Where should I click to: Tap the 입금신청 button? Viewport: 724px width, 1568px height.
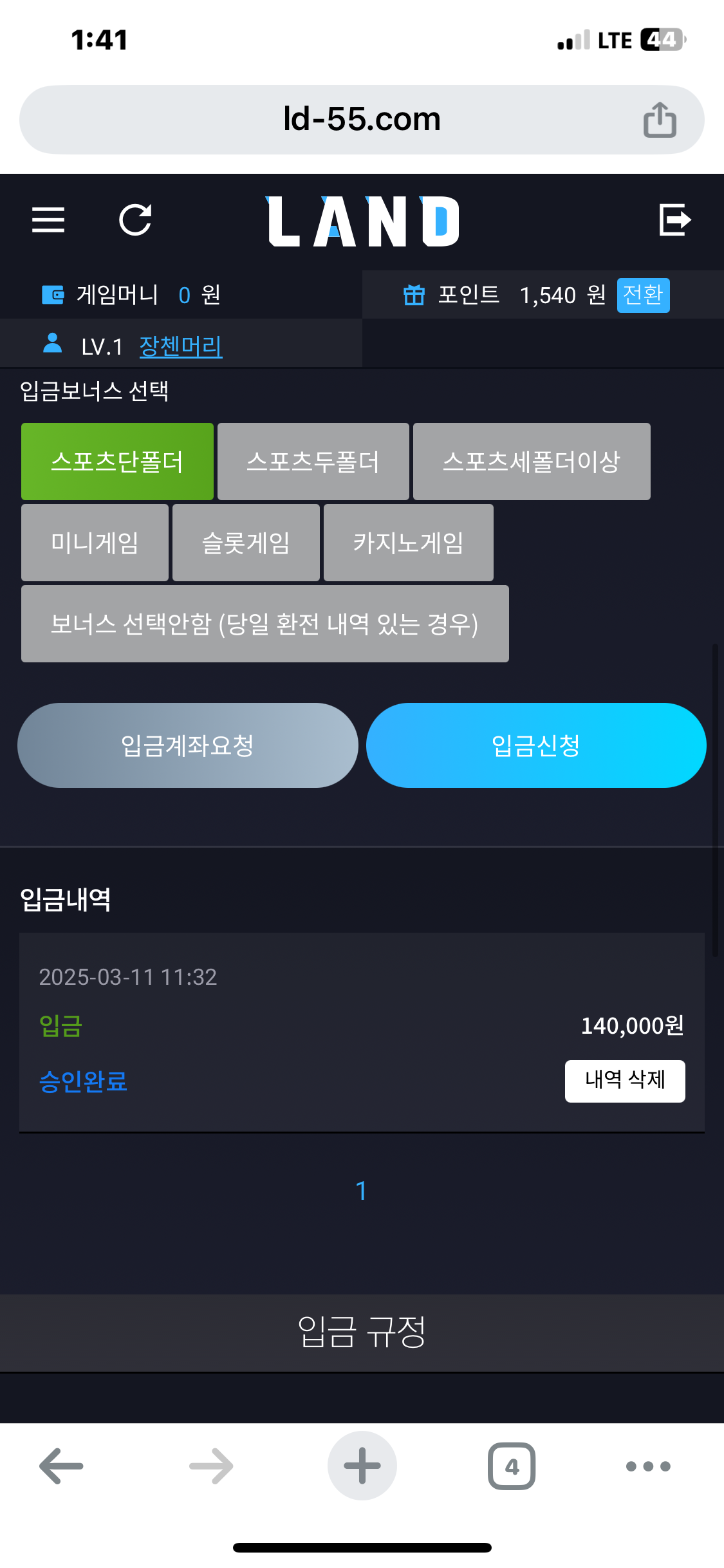(x=535, y=745)
